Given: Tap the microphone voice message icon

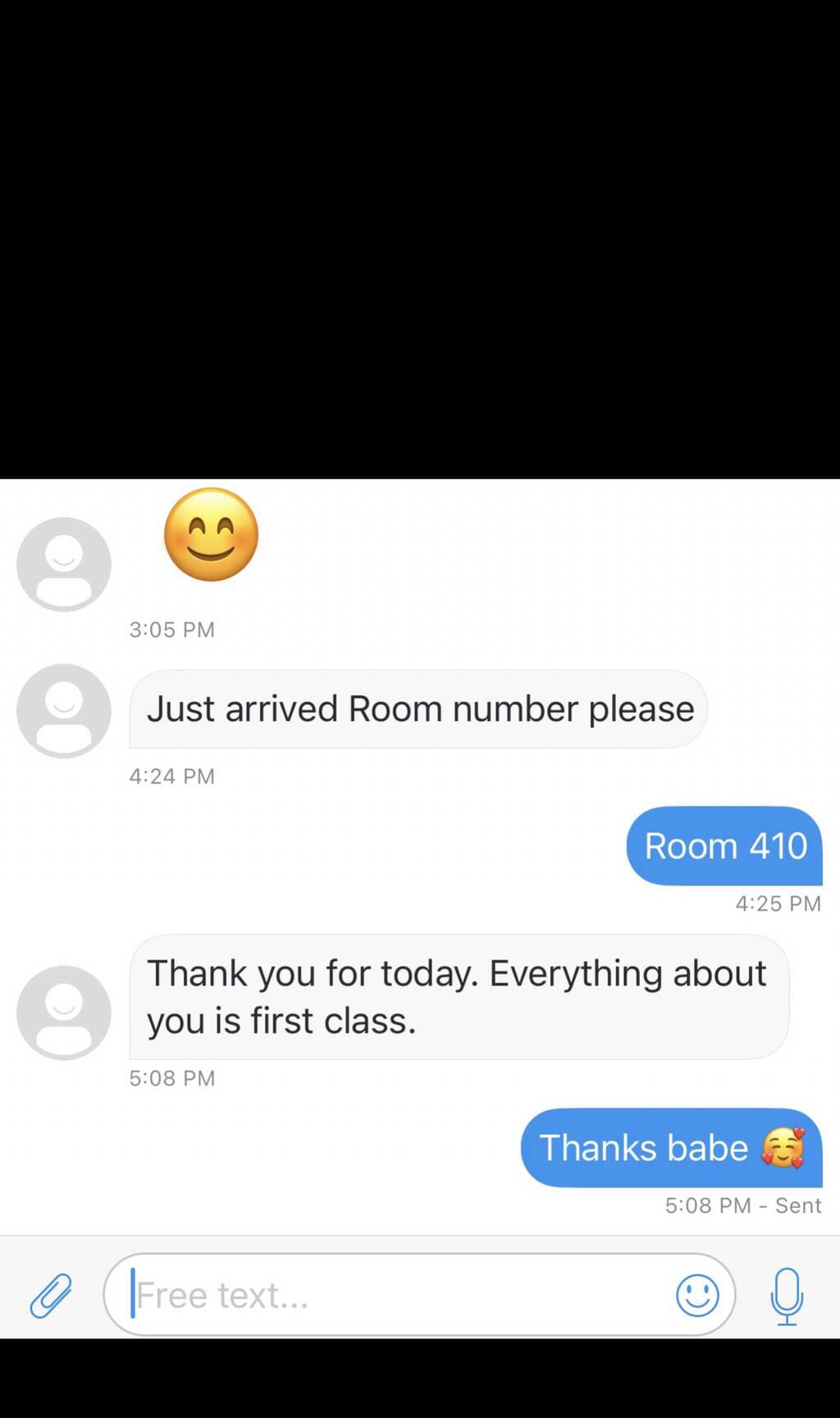Looking at the screenshot, I should (787, 1295).
